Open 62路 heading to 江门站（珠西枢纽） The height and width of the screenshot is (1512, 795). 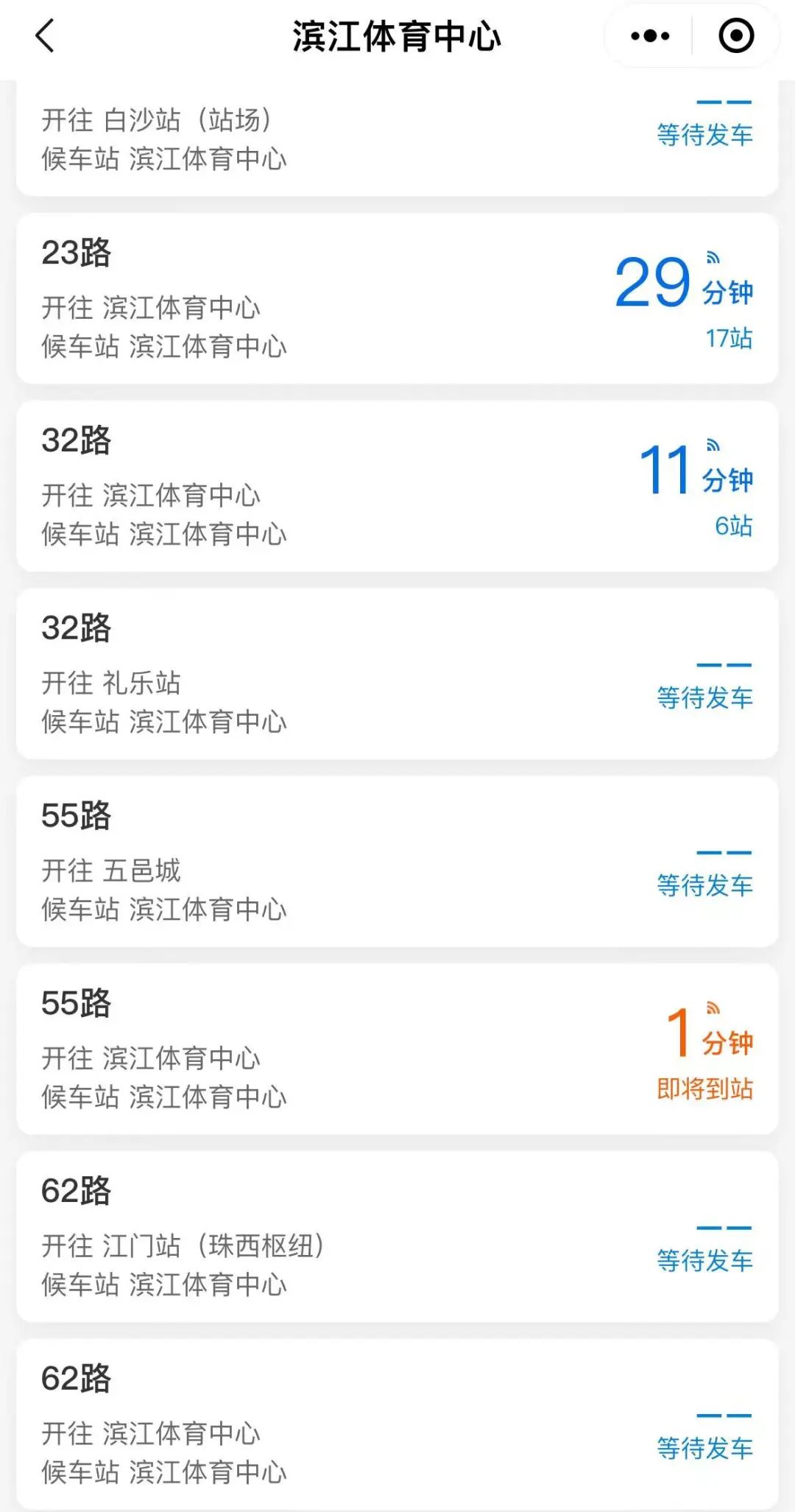397,1237
